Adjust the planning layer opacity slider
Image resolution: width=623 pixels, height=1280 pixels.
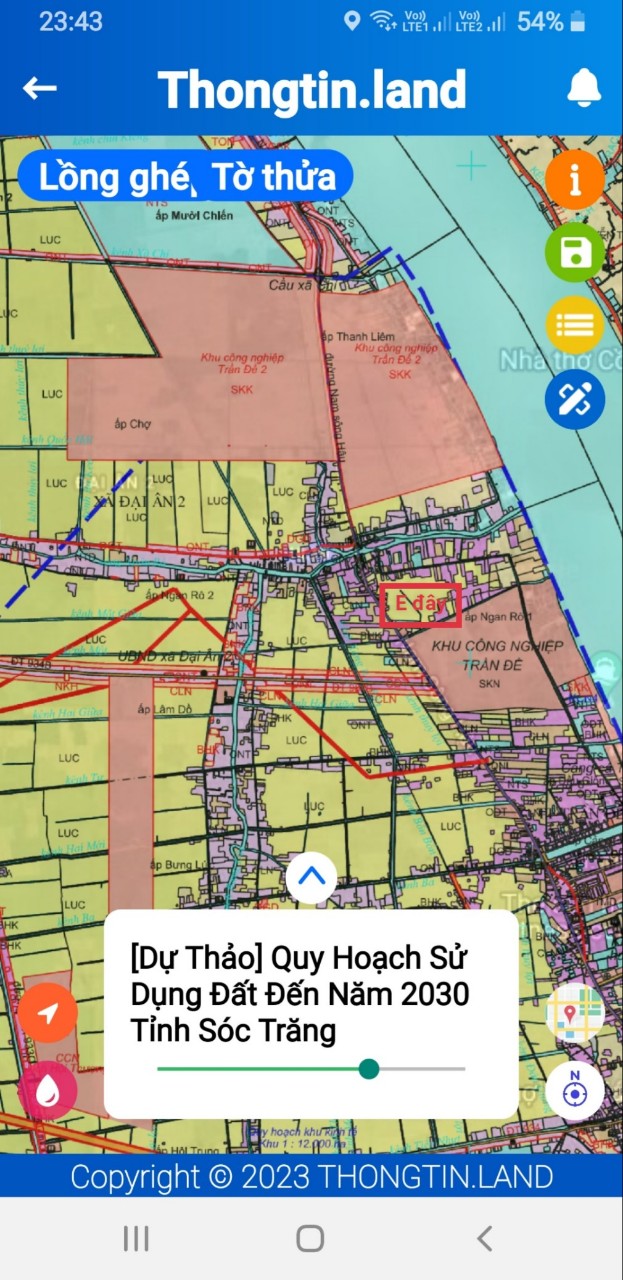point(369,1069)
